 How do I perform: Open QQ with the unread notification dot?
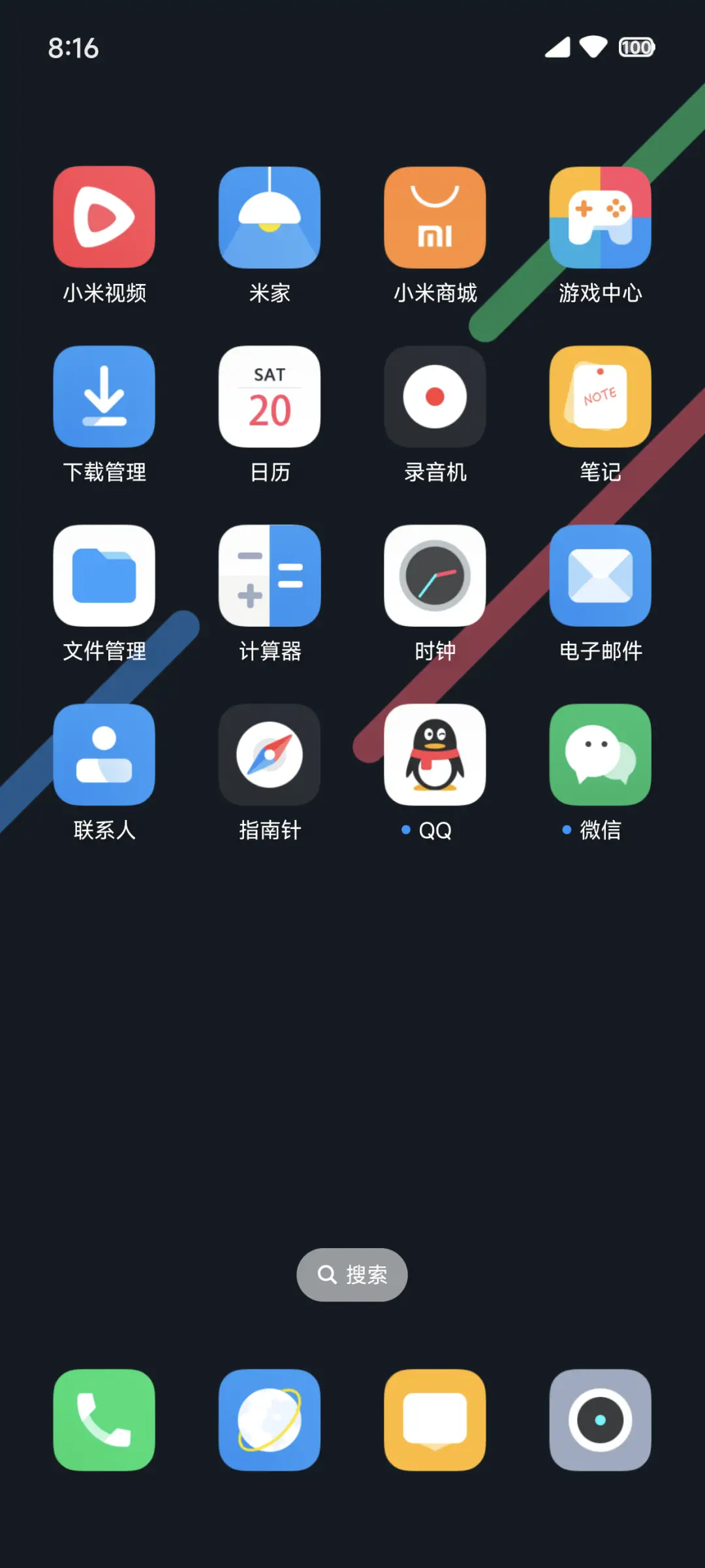(x=435, y=755)
